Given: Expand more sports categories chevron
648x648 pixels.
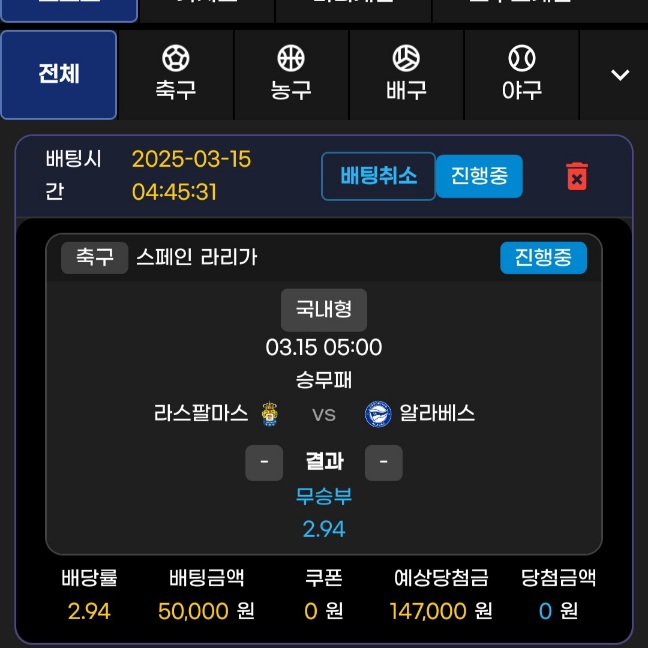Looking at the screenshot, I should click(620, 75).
